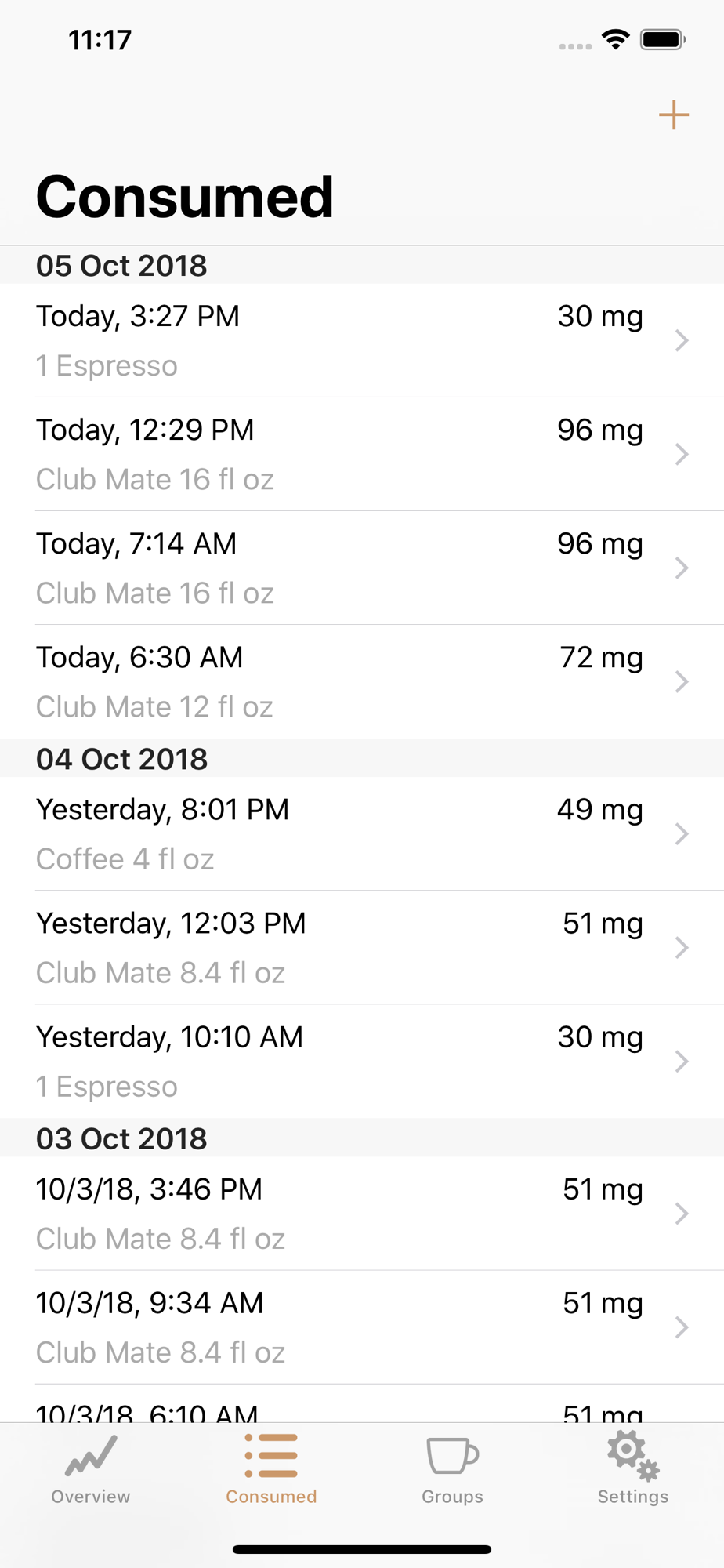View today's 7:14 AM Club Mate entry

tap(362, 568)
